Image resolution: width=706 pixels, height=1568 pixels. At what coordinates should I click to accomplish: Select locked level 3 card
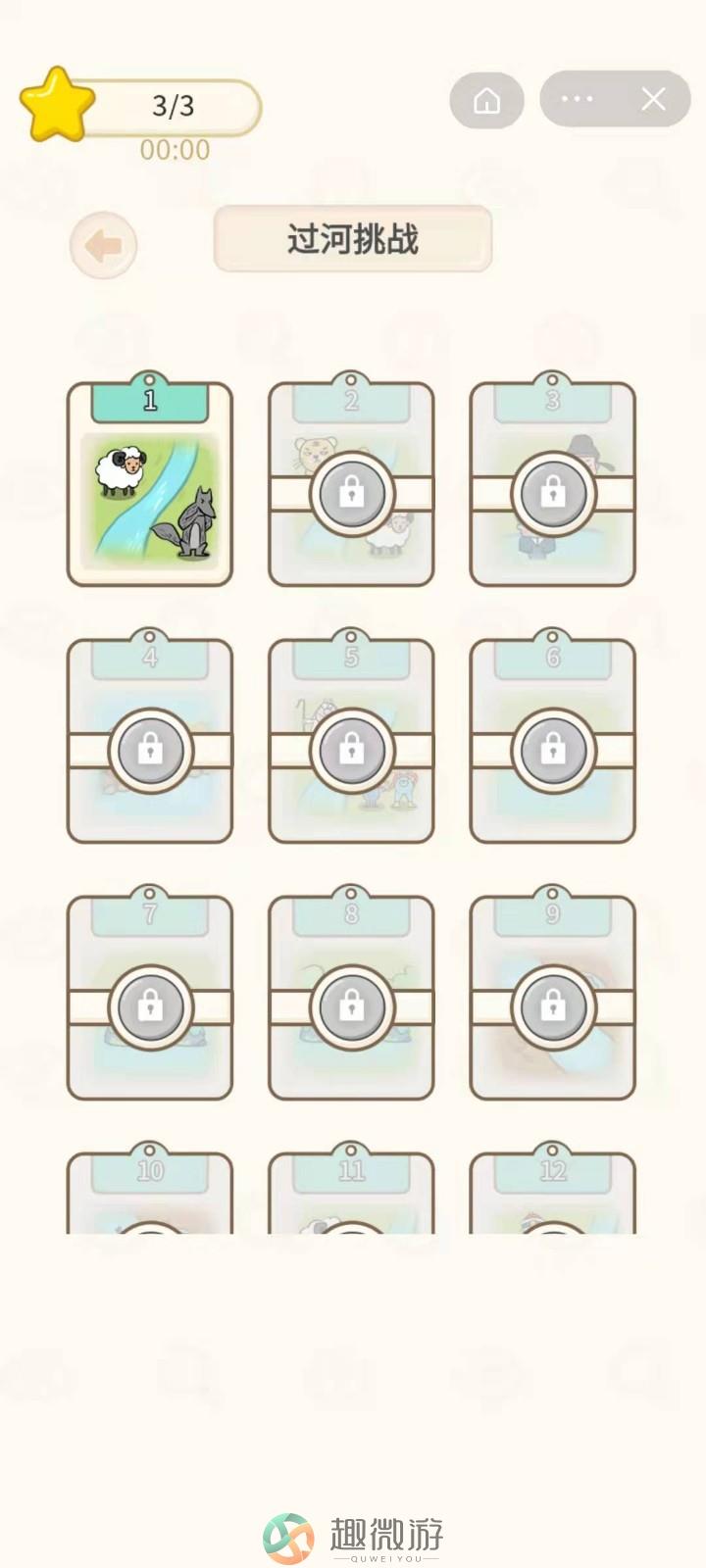(553, 479)
